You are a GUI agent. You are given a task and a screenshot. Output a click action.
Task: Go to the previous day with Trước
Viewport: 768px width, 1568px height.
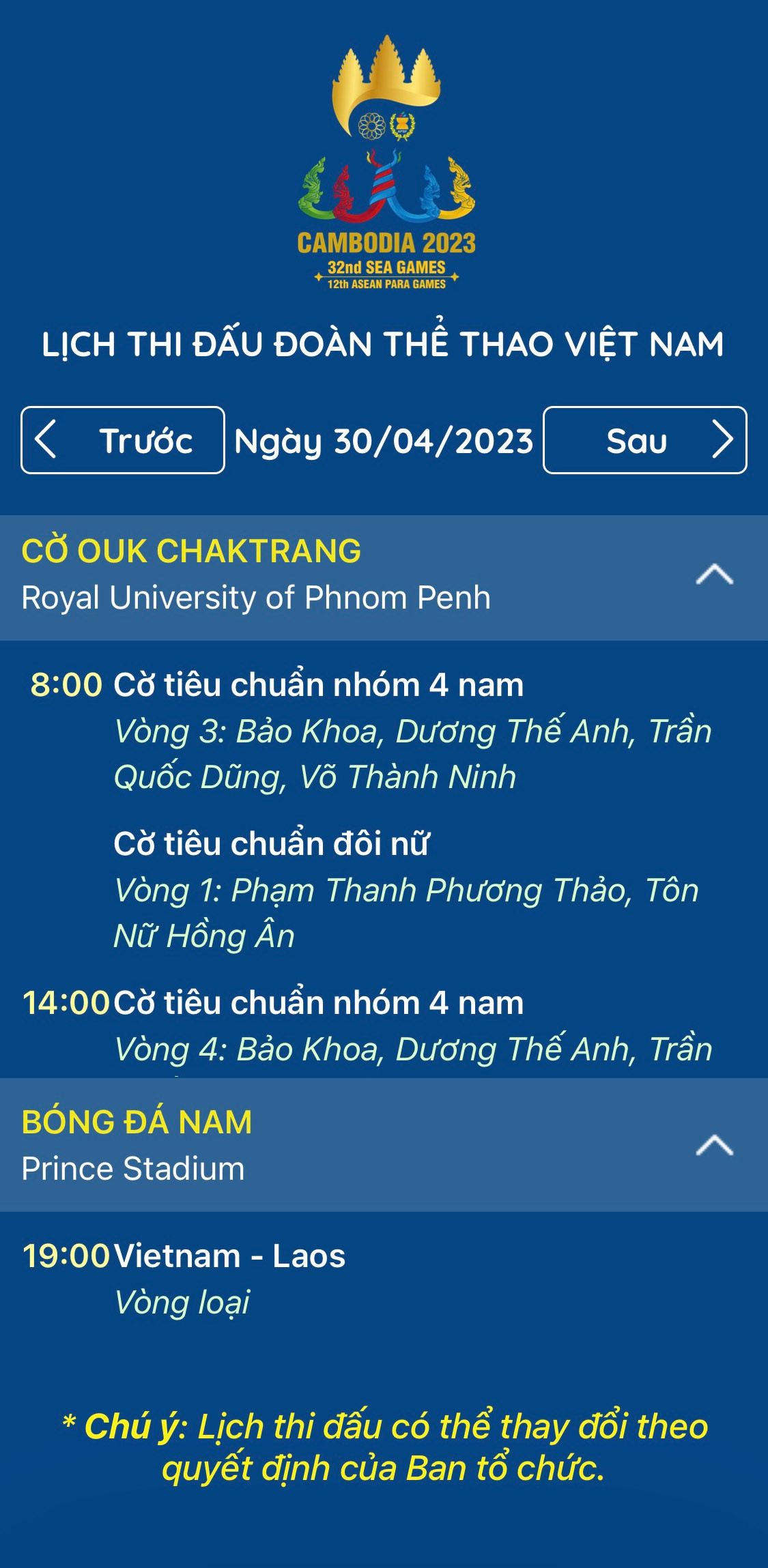(123, 440)
